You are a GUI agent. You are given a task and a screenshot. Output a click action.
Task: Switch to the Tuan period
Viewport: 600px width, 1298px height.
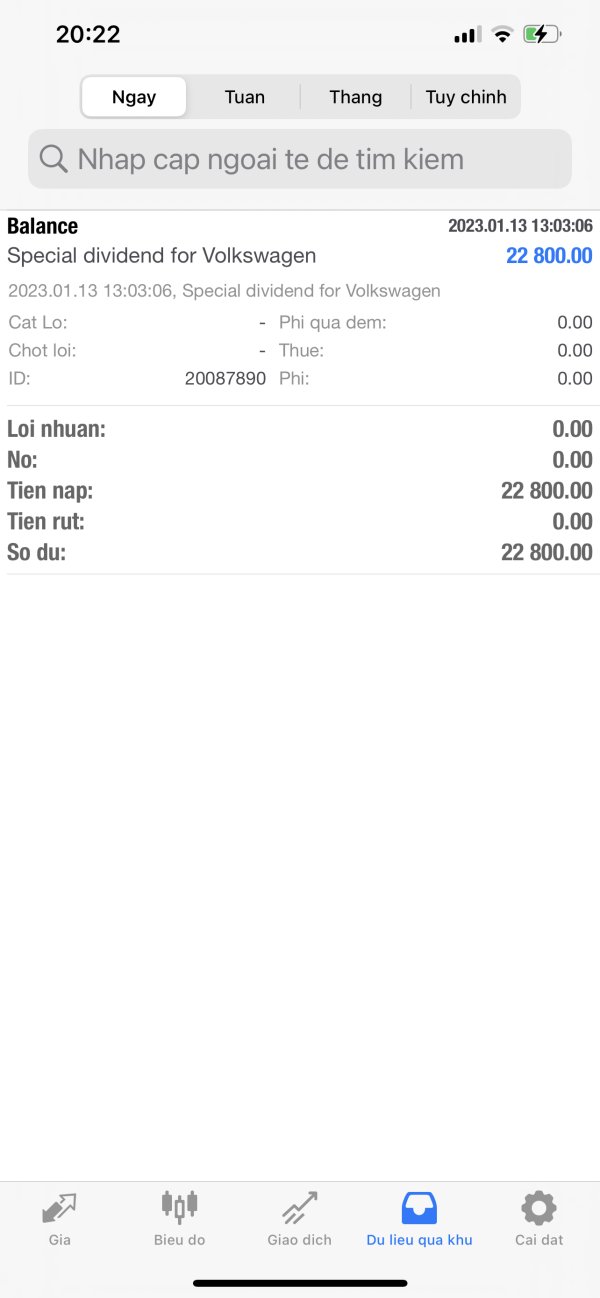pos(245,97)
